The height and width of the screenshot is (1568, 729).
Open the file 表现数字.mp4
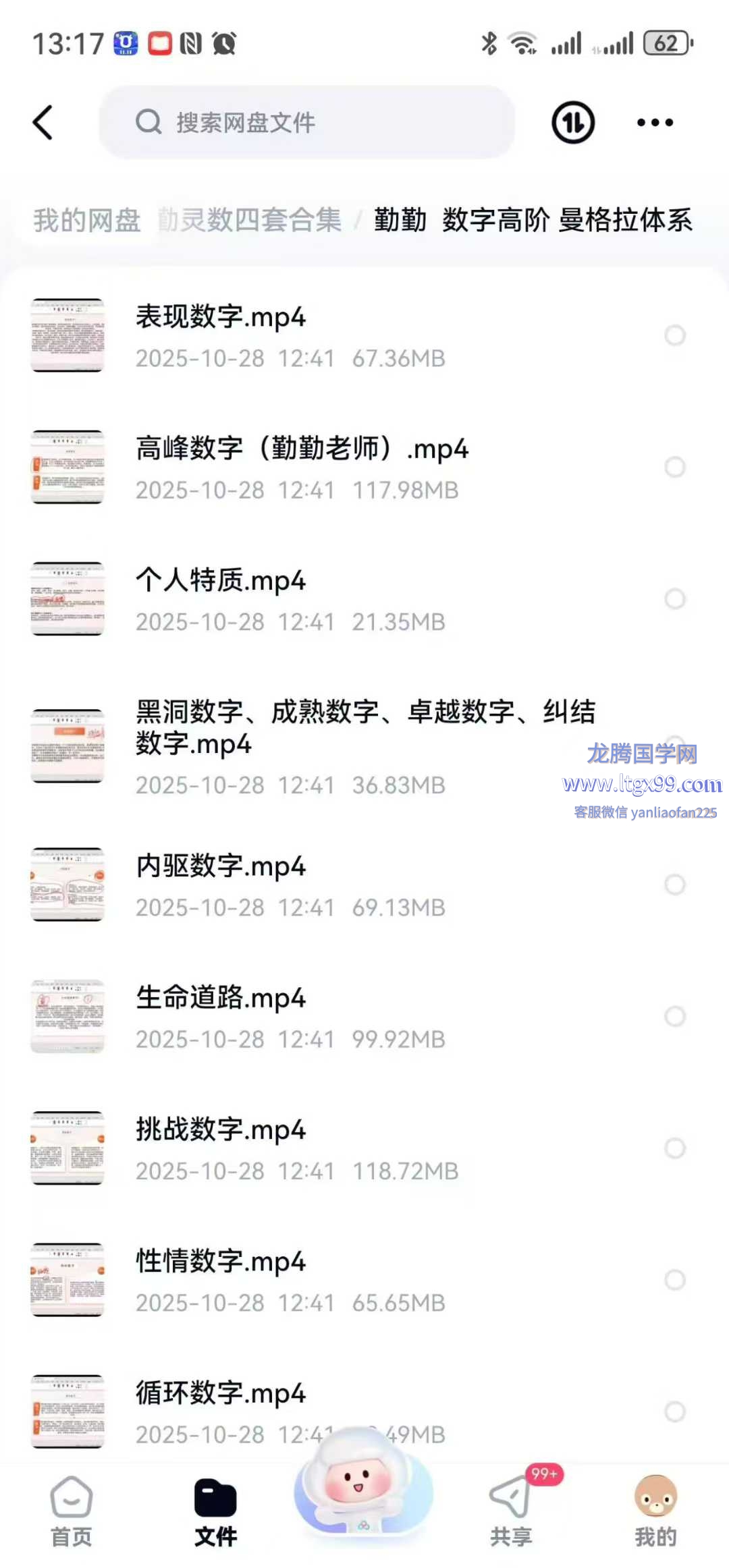pyautogui.click(x=221, y=317)
